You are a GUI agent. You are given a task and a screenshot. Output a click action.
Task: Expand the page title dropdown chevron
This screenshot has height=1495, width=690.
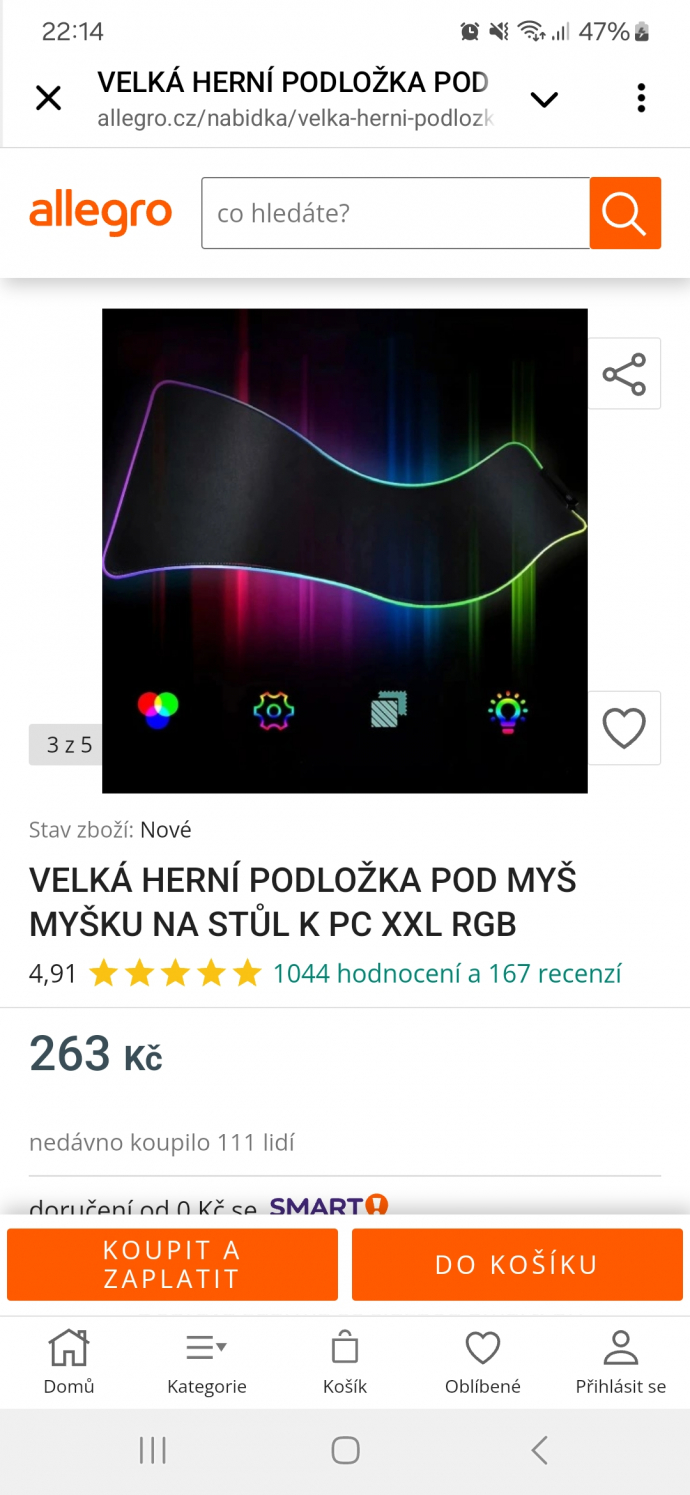[543, 99]
